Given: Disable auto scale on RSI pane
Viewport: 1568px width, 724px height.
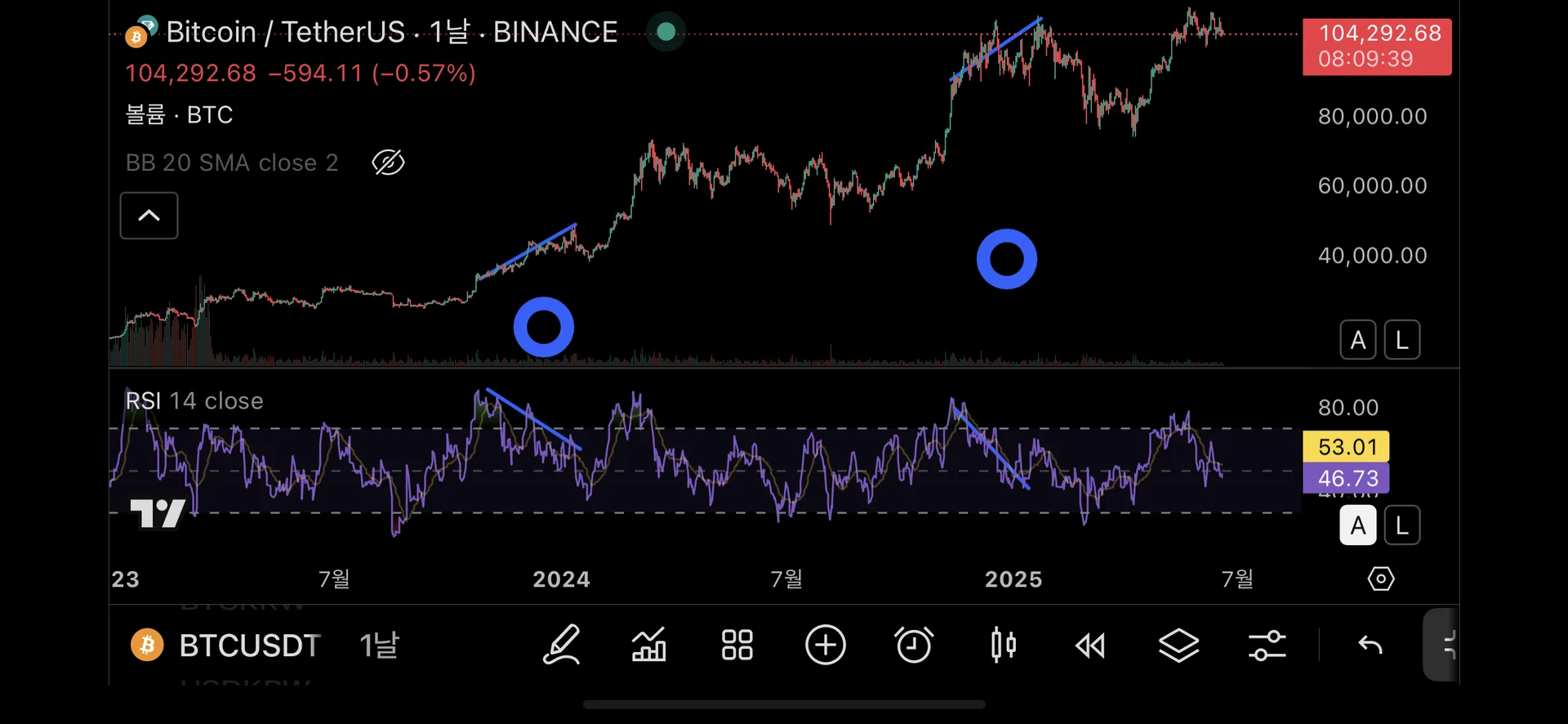Looking at the screenshot, I should [1358, 525].
